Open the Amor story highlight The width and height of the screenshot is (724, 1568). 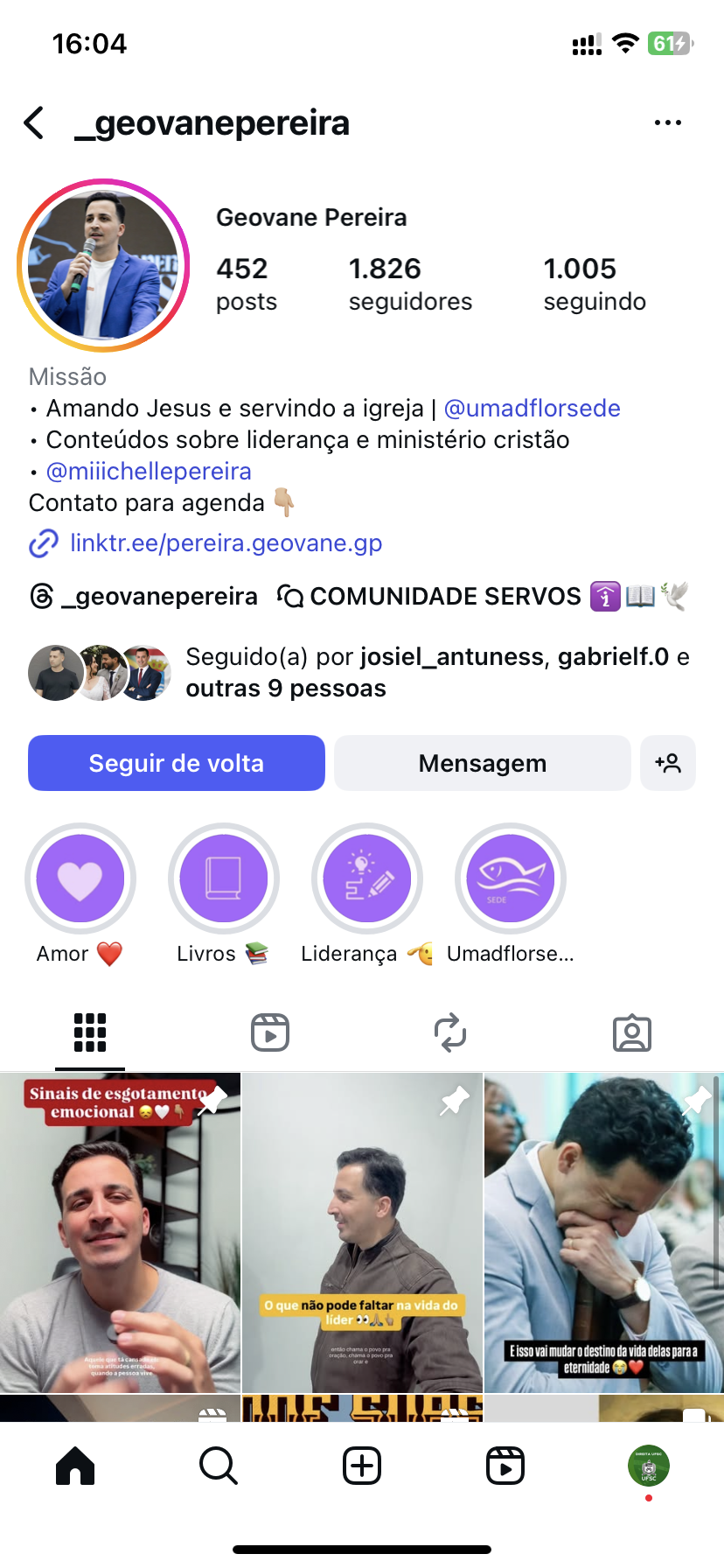(80, 878)
